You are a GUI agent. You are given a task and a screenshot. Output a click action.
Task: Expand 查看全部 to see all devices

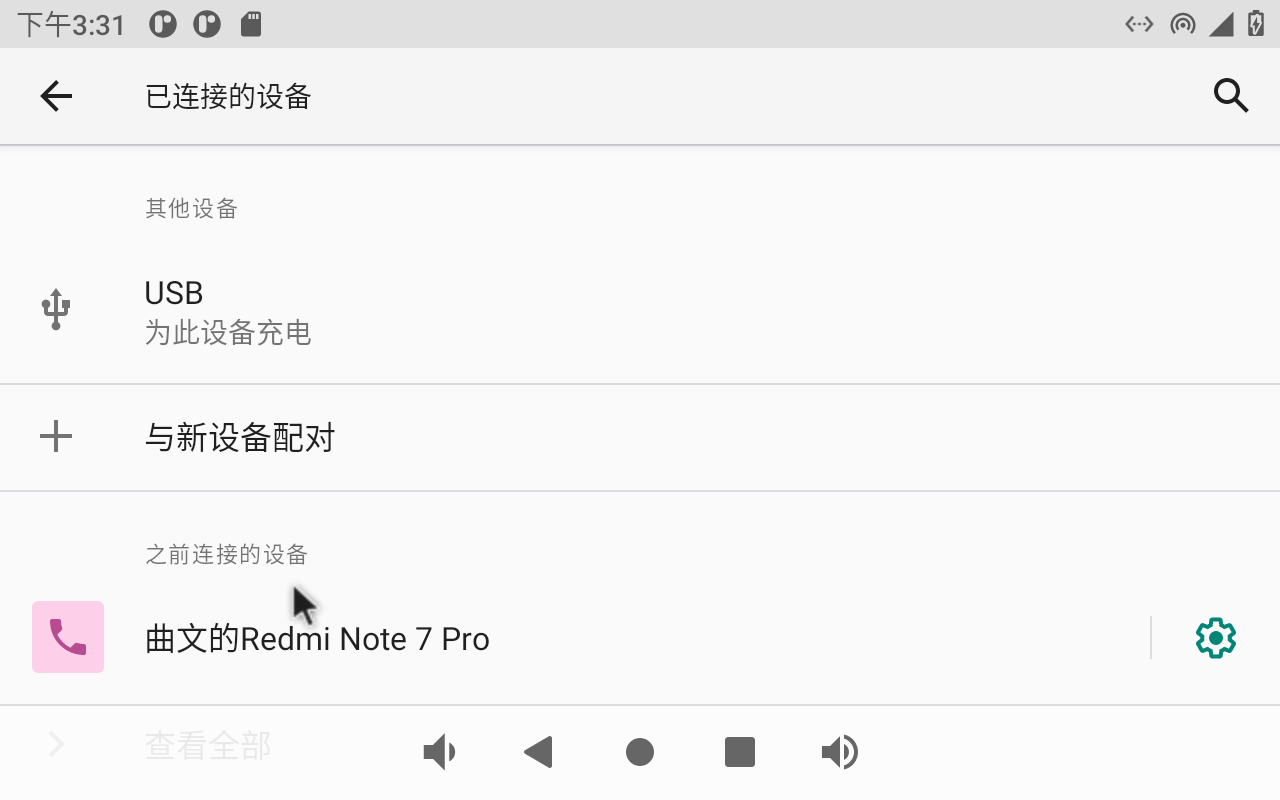pyautogui.click(x=208, y=745)
